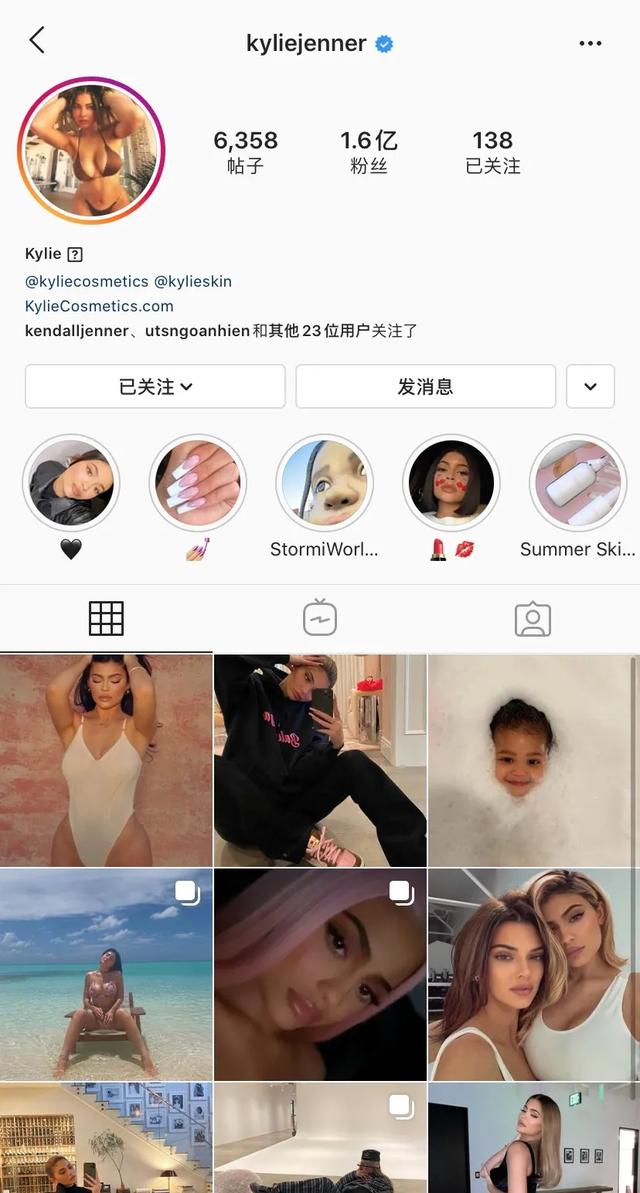The width and height of the screenshot is (640, 1193).
Task: View the Summer Ski... story highlight
Action: [577, 484]
